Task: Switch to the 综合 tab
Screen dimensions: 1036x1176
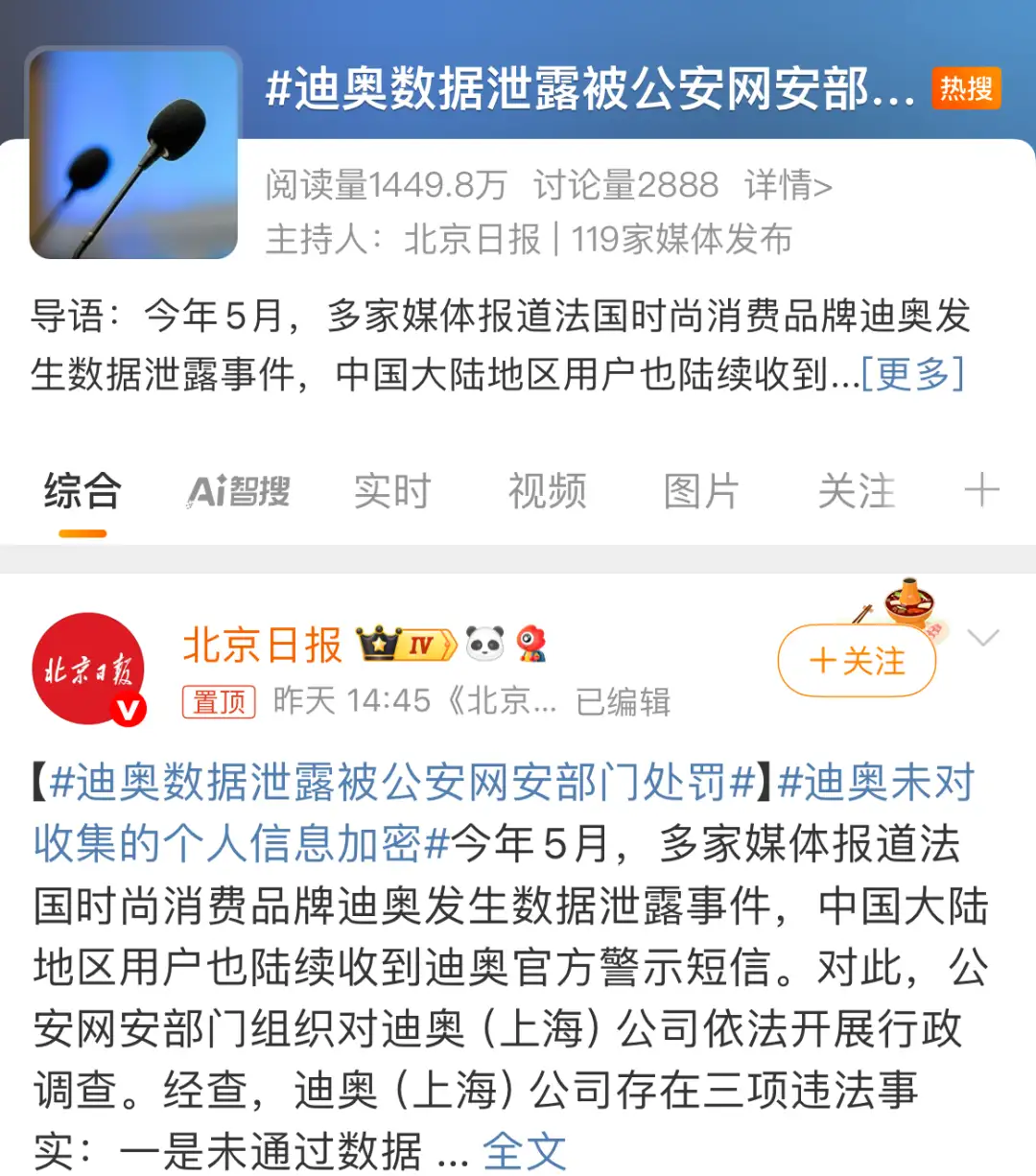Action: tap(82, 491)
